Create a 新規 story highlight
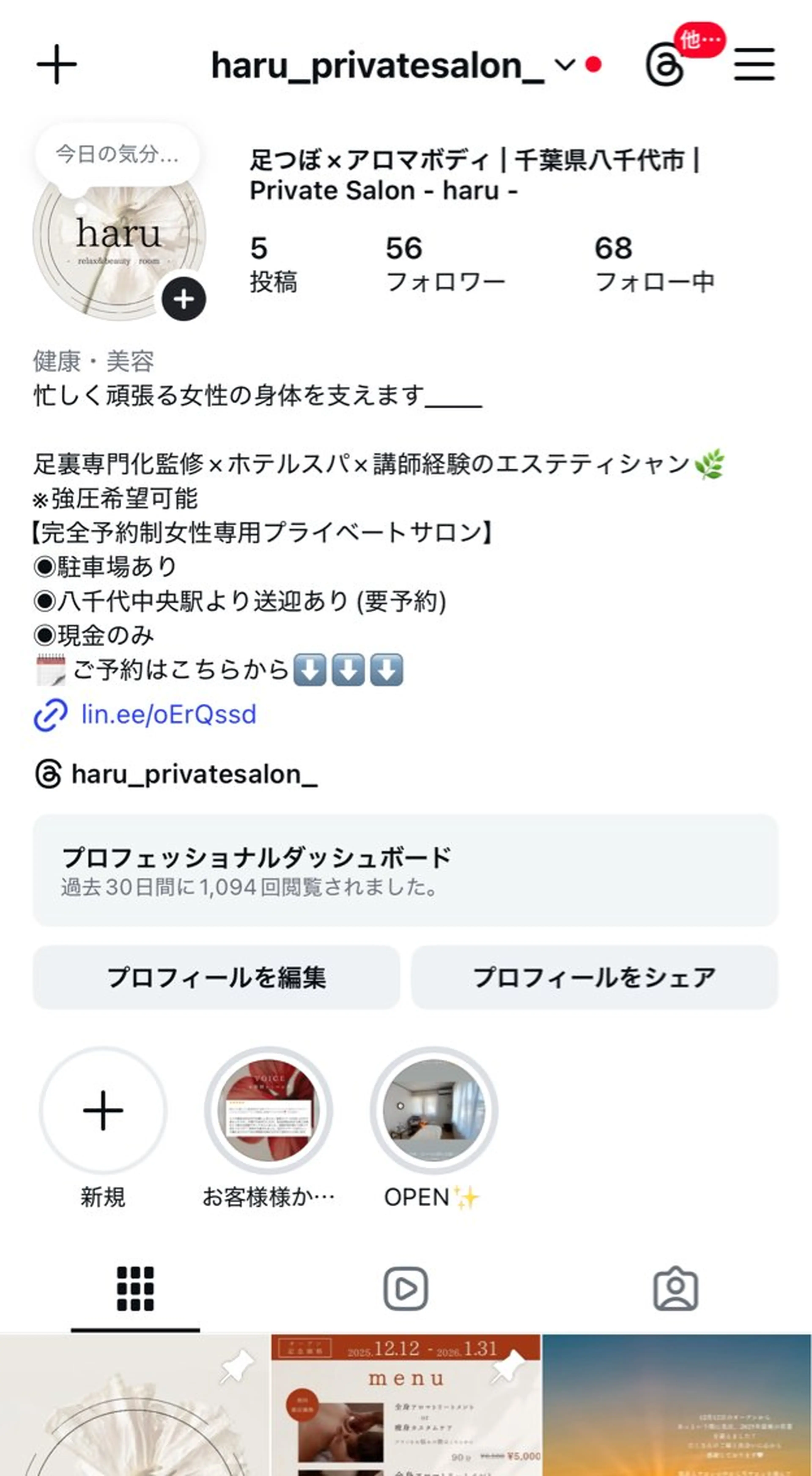The height and width of the screenshot is (1476, 812). click(103, 1110)
